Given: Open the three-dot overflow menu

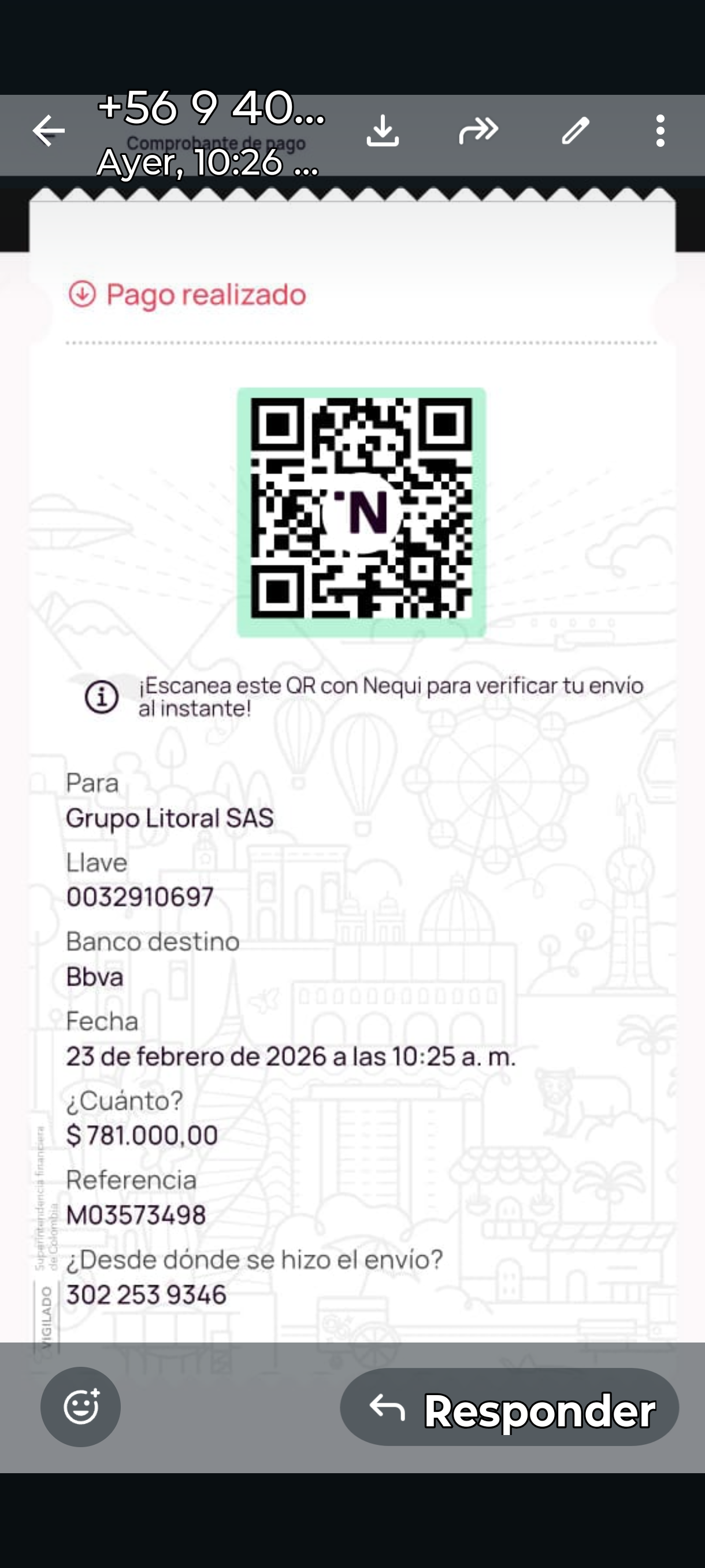Looking at the screenshot, I should pyautogui.click(x=661, y=131).
